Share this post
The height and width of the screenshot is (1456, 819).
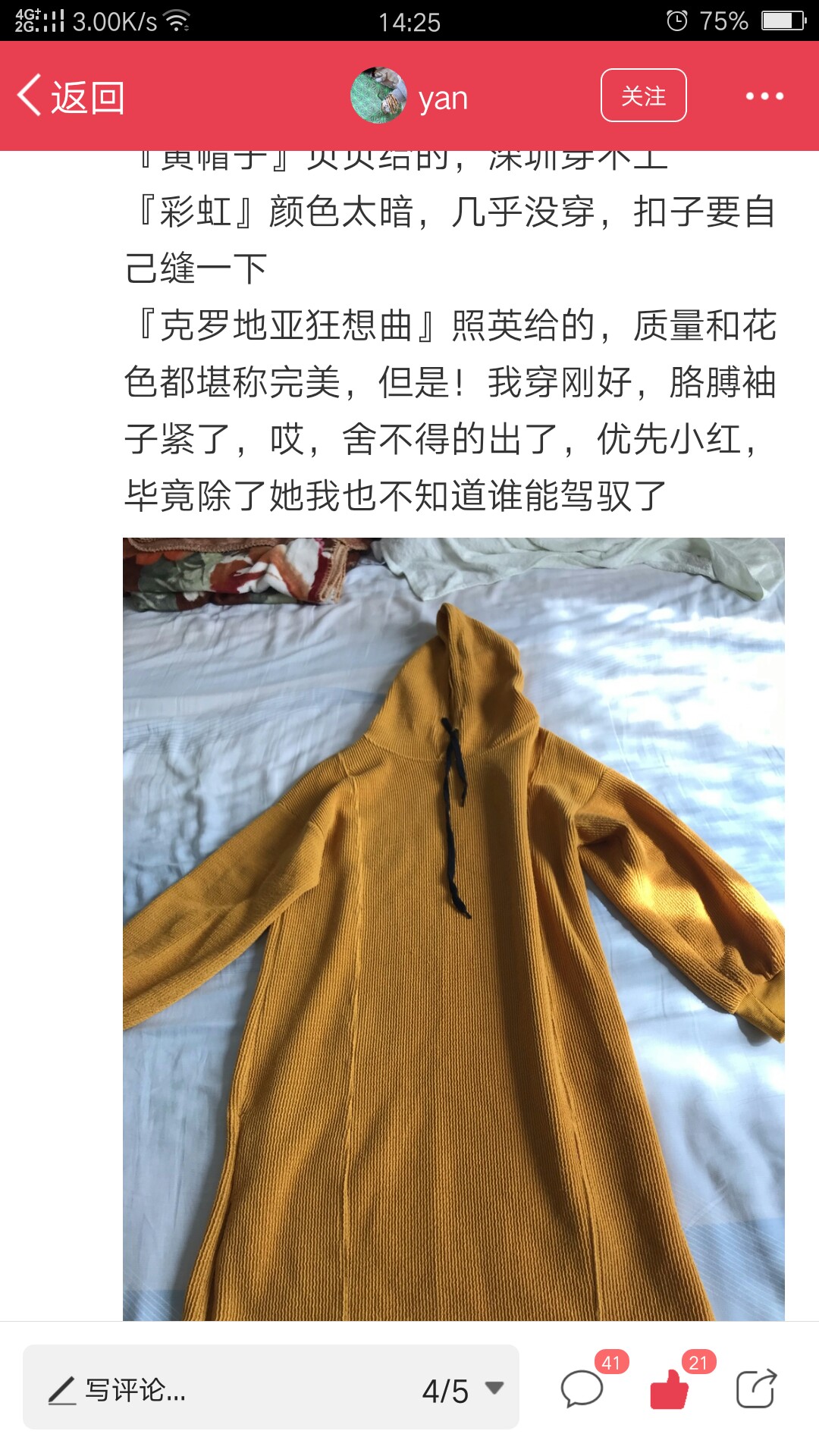(x=756, y=1389)
